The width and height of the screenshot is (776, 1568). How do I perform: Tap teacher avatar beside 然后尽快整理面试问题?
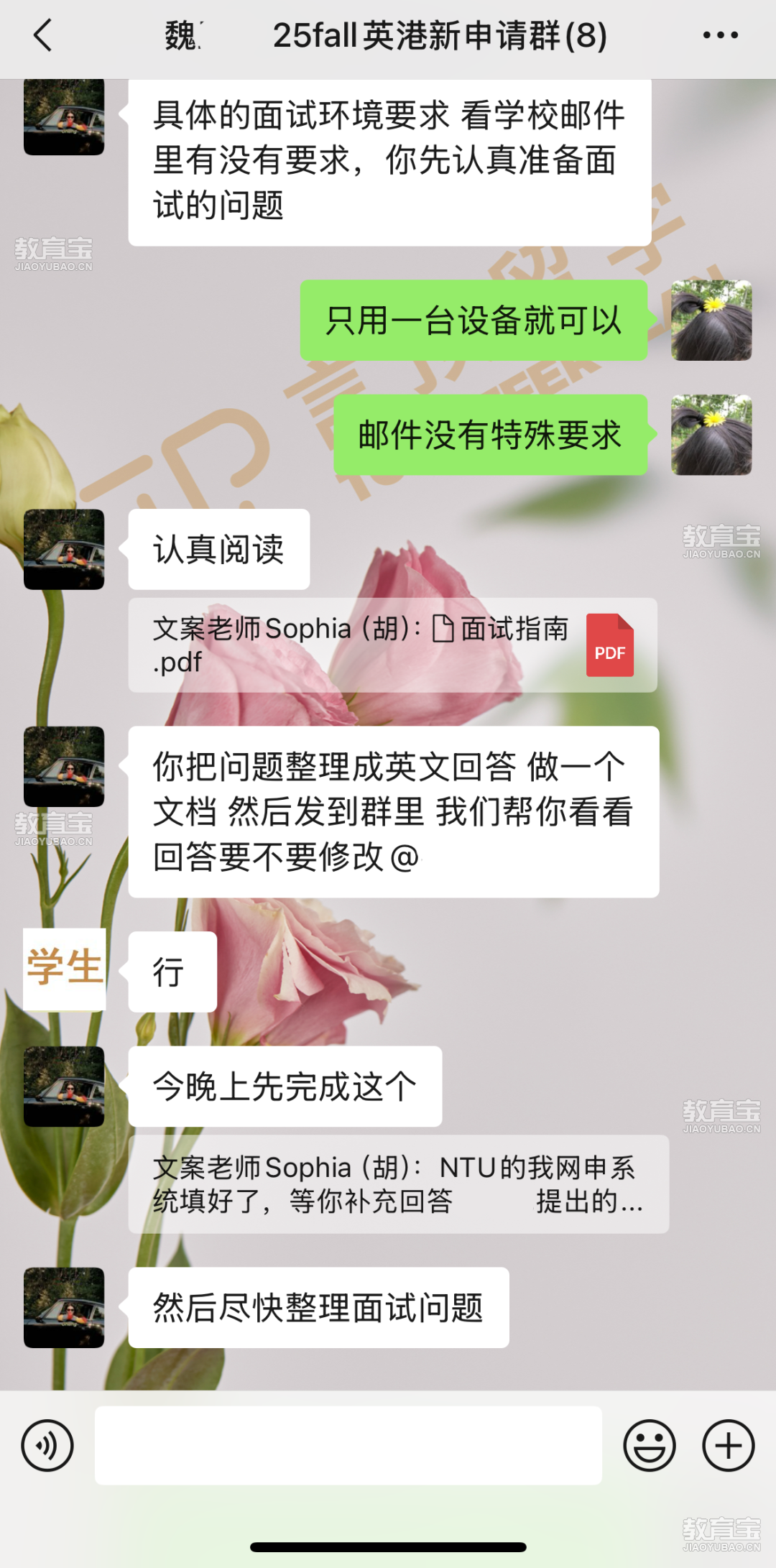click(64, 1307)
